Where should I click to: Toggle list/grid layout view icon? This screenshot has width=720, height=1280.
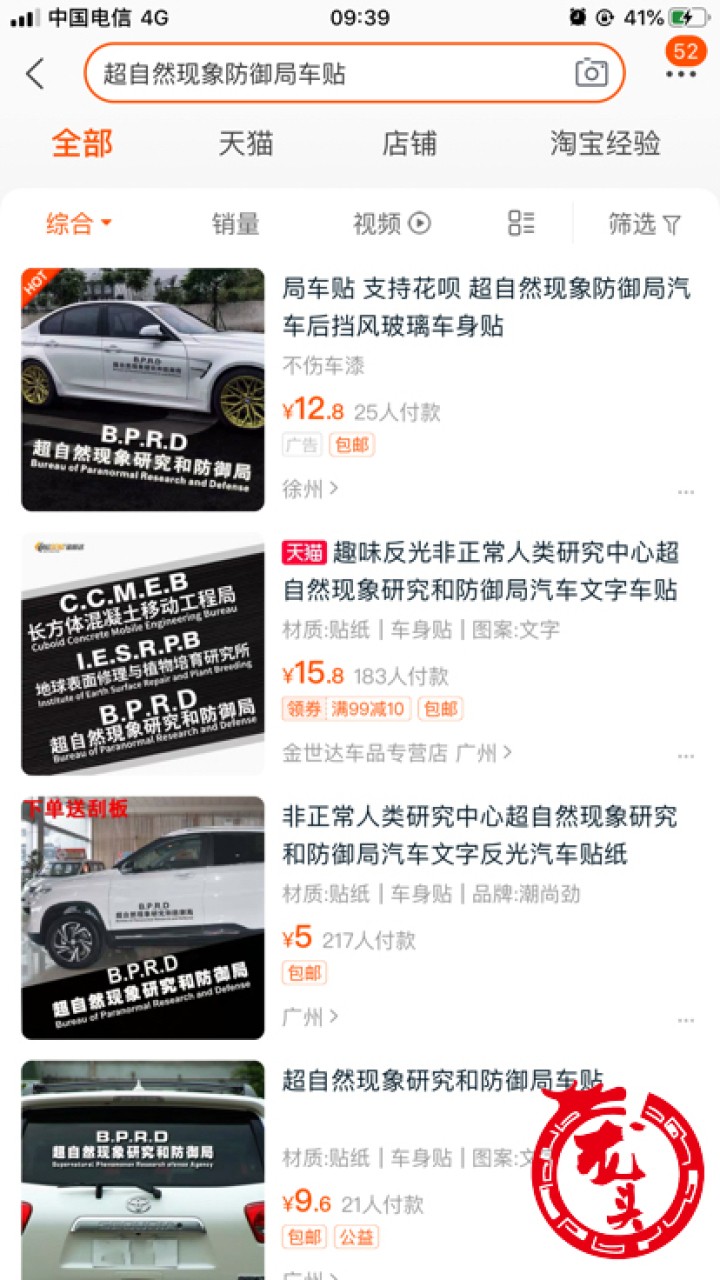[521, 223]
